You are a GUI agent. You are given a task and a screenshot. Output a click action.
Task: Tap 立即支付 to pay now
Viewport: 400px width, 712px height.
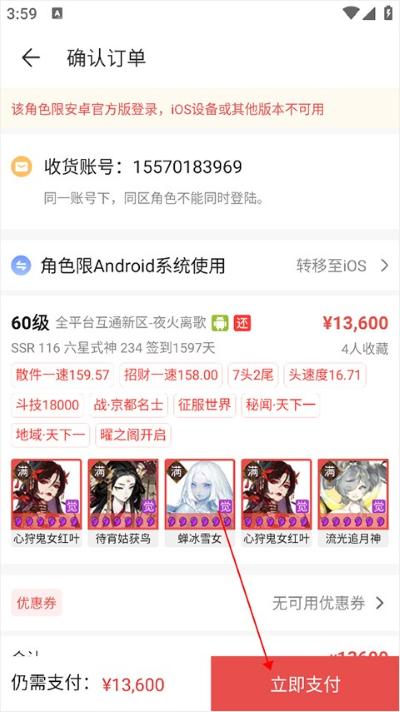click(x=305, y=684)
